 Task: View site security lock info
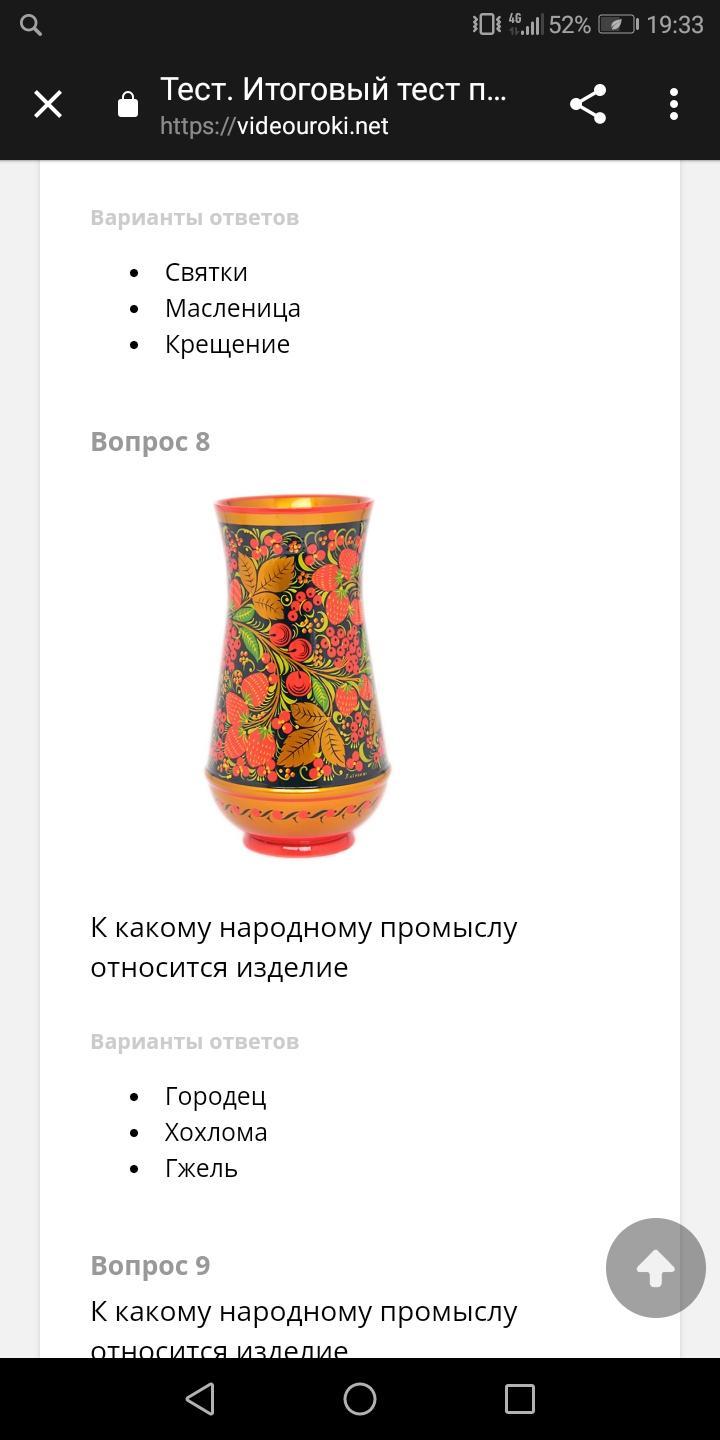[x=128, y=104]
